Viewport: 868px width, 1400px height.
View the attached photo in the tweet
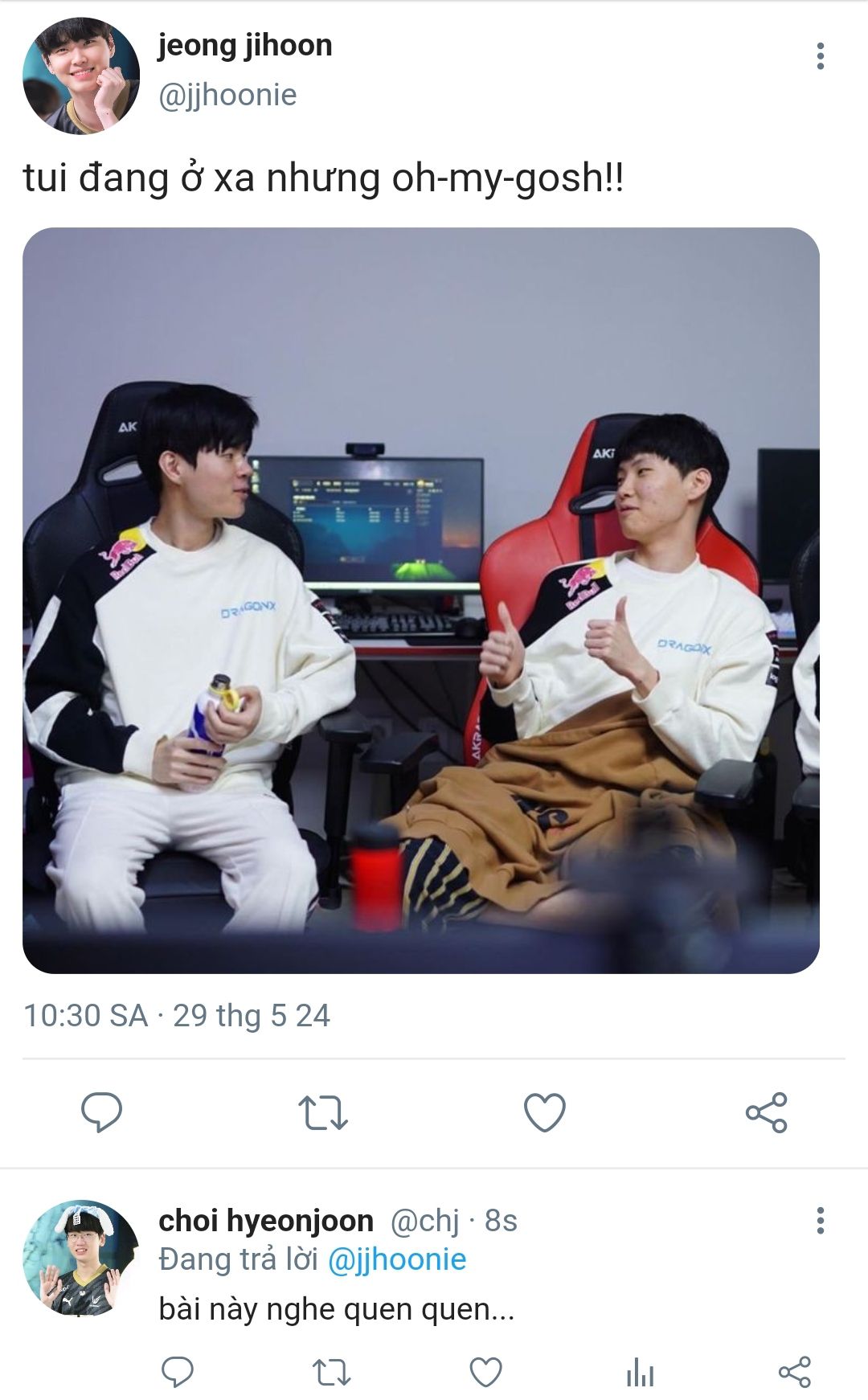(x=420, y=600)
